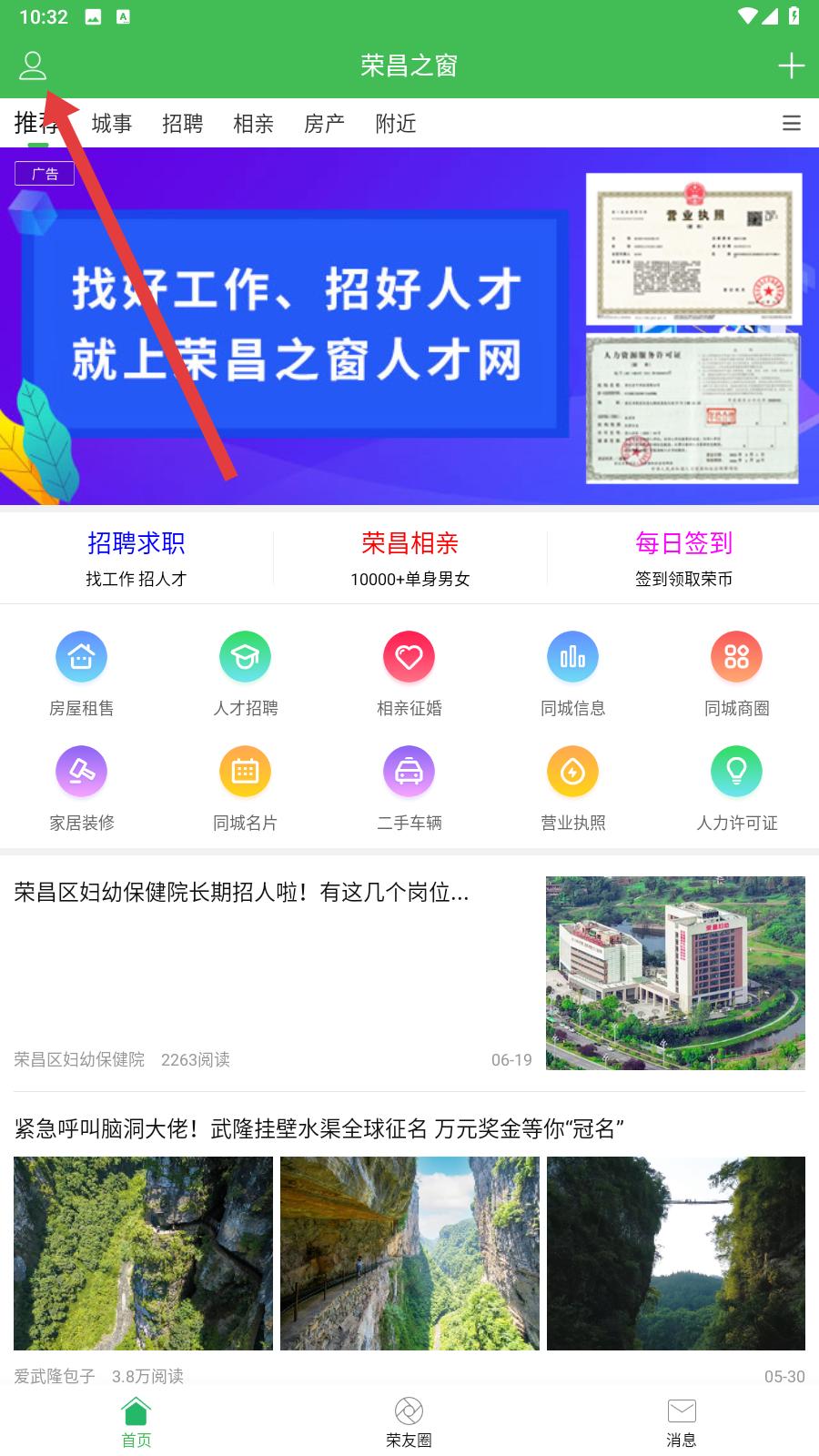Open 房屋租售 category
This screenshot has height=1456, width=819.
click(x=82, y=673)
